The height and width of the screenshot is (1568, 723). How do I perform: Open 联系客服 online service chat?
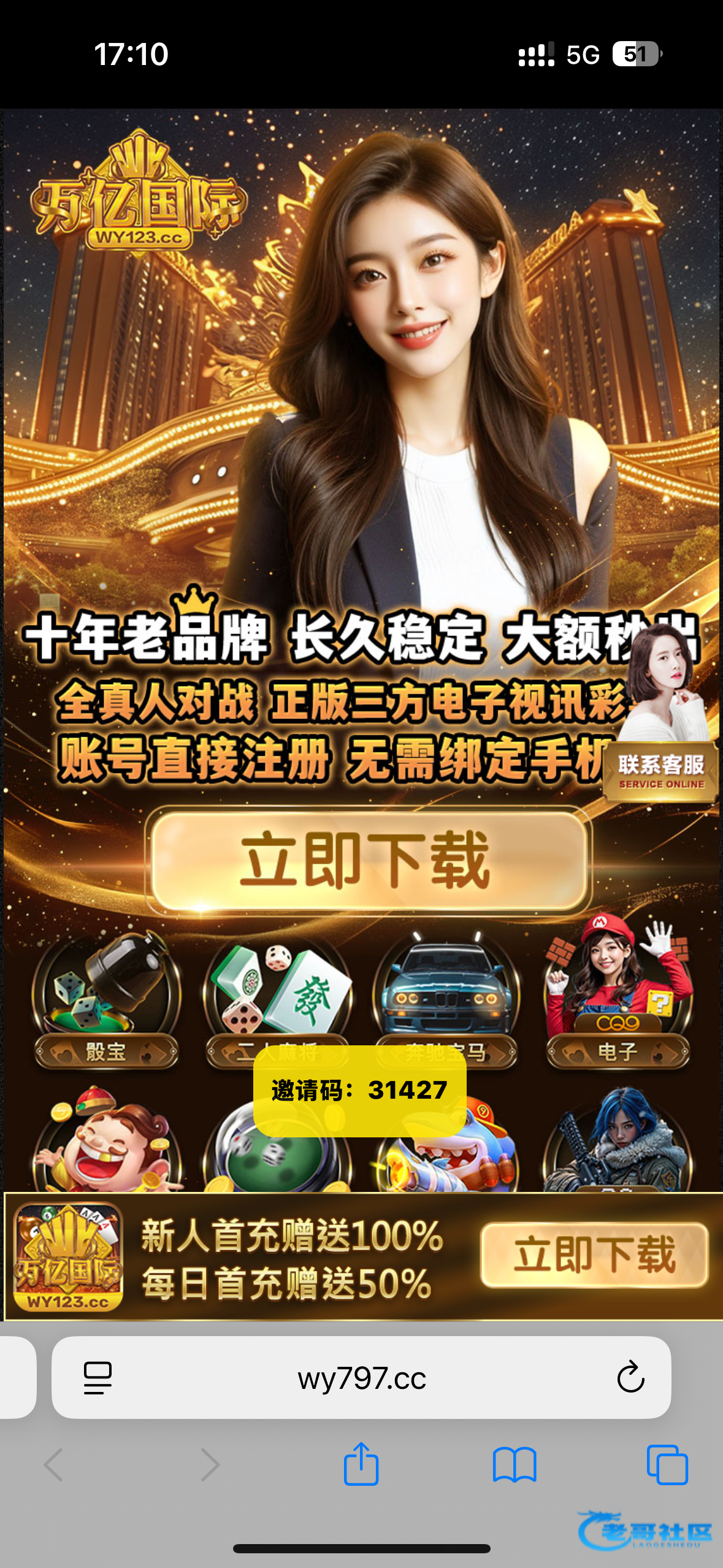point(661,771)
